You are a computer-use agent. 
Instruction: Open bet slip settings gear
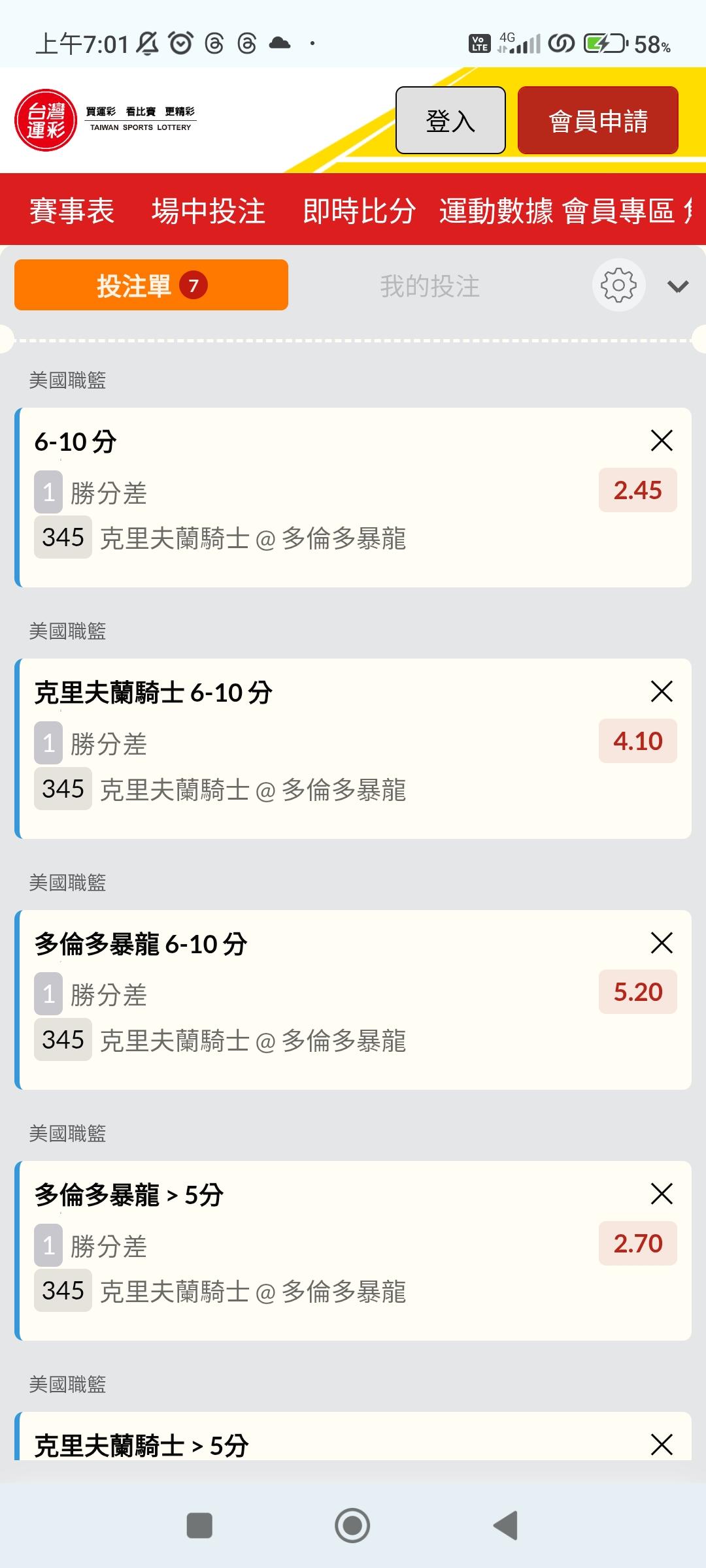pyautogui.click(x=618, y=286)
